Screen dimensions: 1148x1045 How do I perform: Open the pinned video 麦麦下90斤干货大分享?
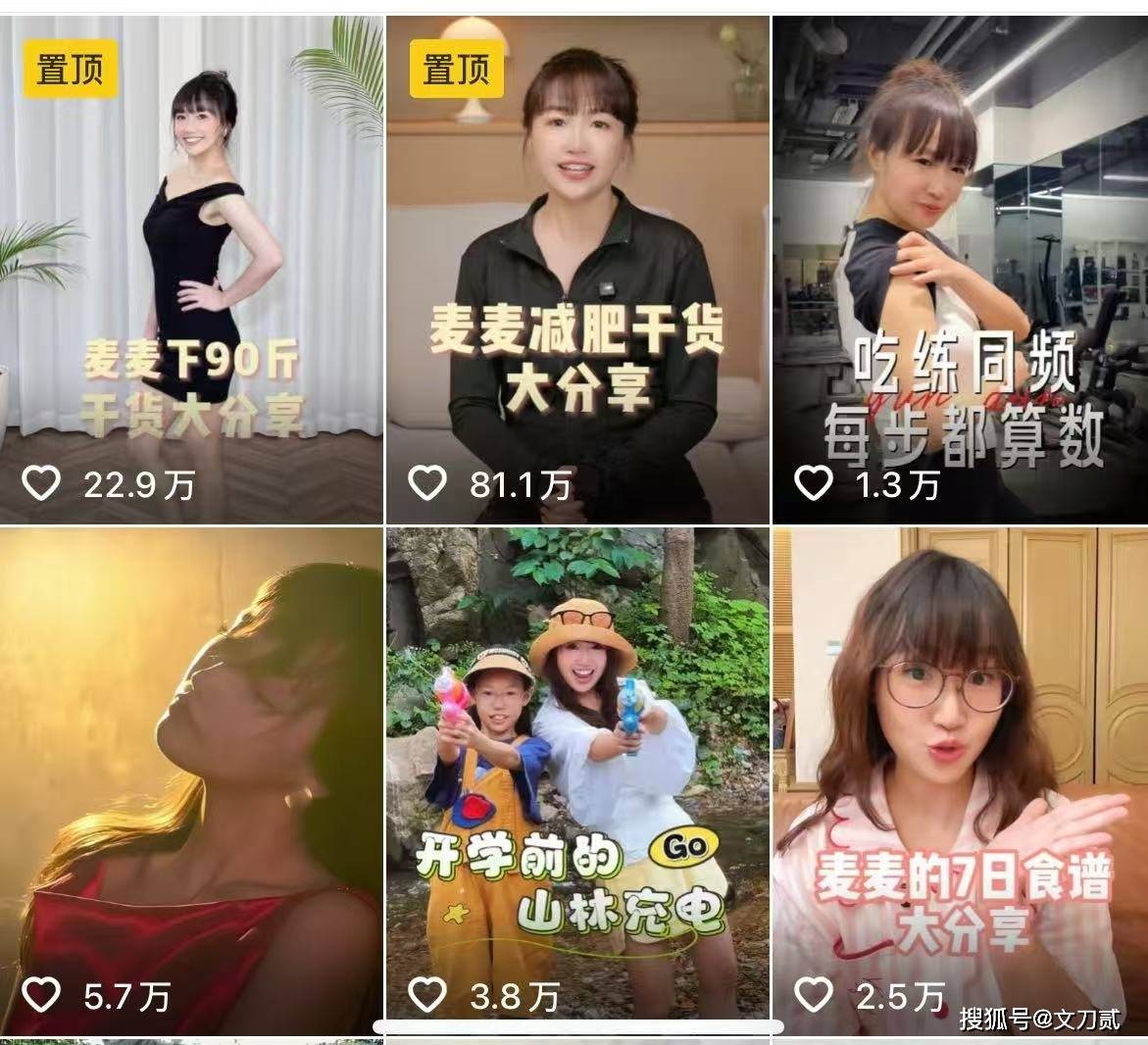(x=191, y=270)
